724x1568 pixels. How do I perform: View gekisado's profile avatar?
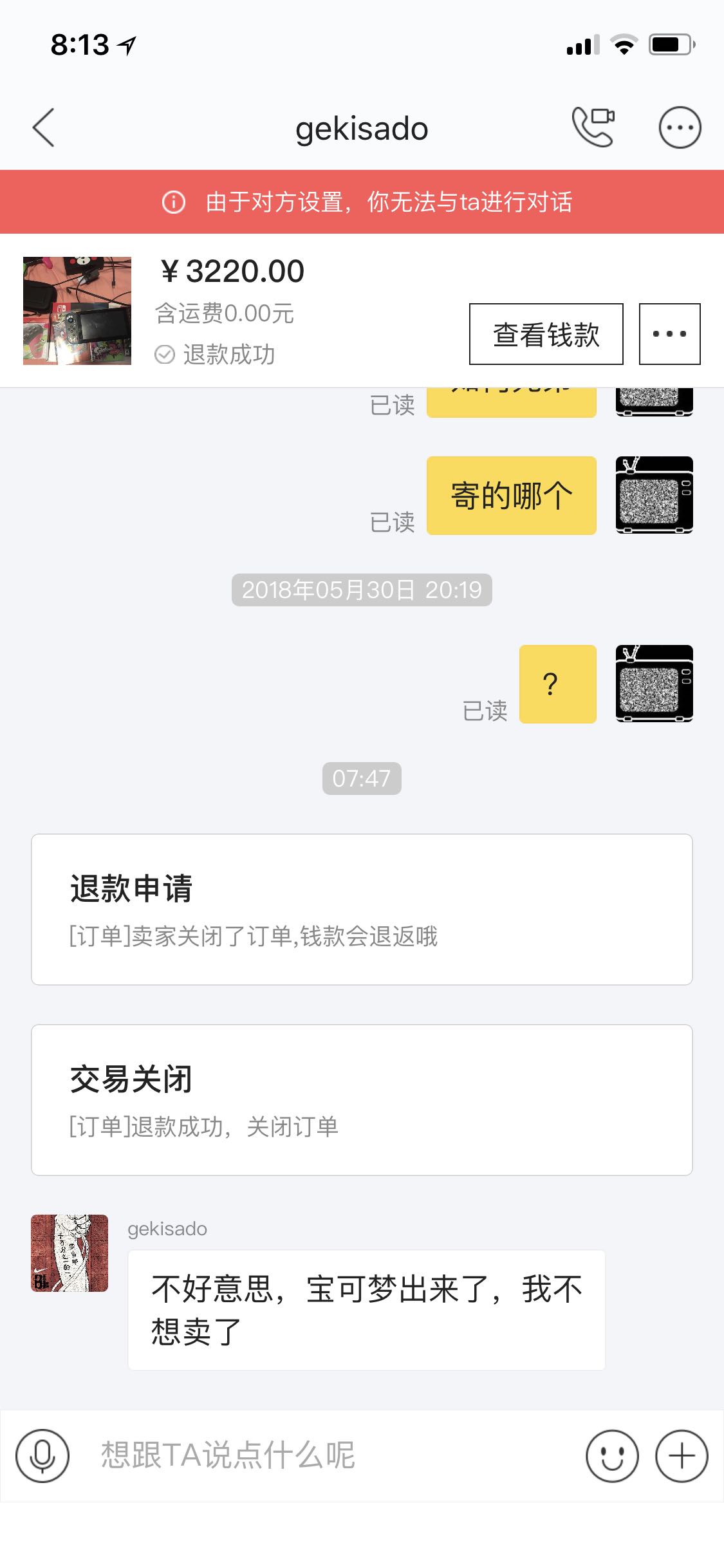coord(70,1253)
